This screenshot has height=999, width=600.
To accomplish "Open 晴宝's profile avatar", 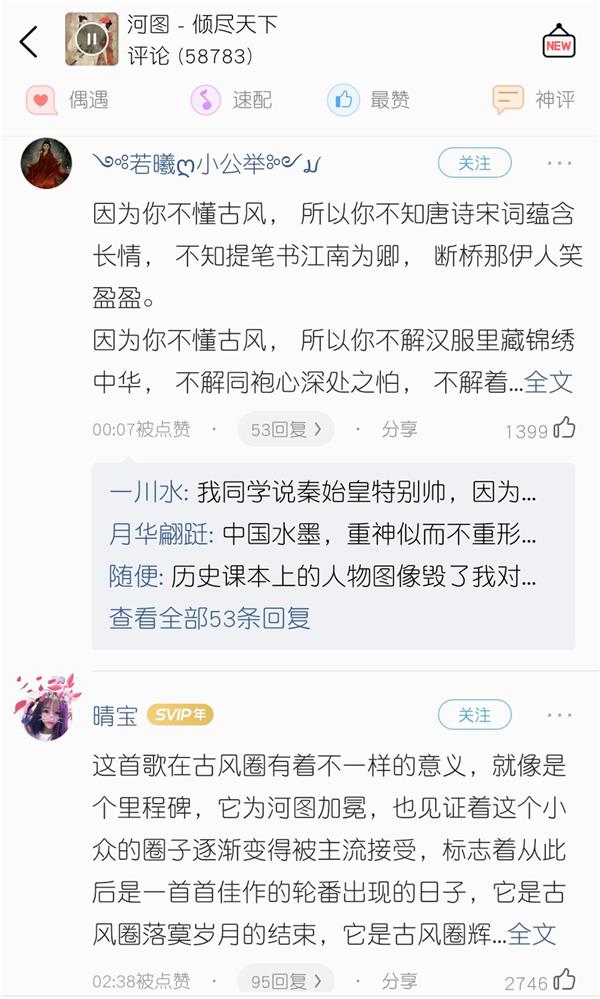I will pos(46,708).
